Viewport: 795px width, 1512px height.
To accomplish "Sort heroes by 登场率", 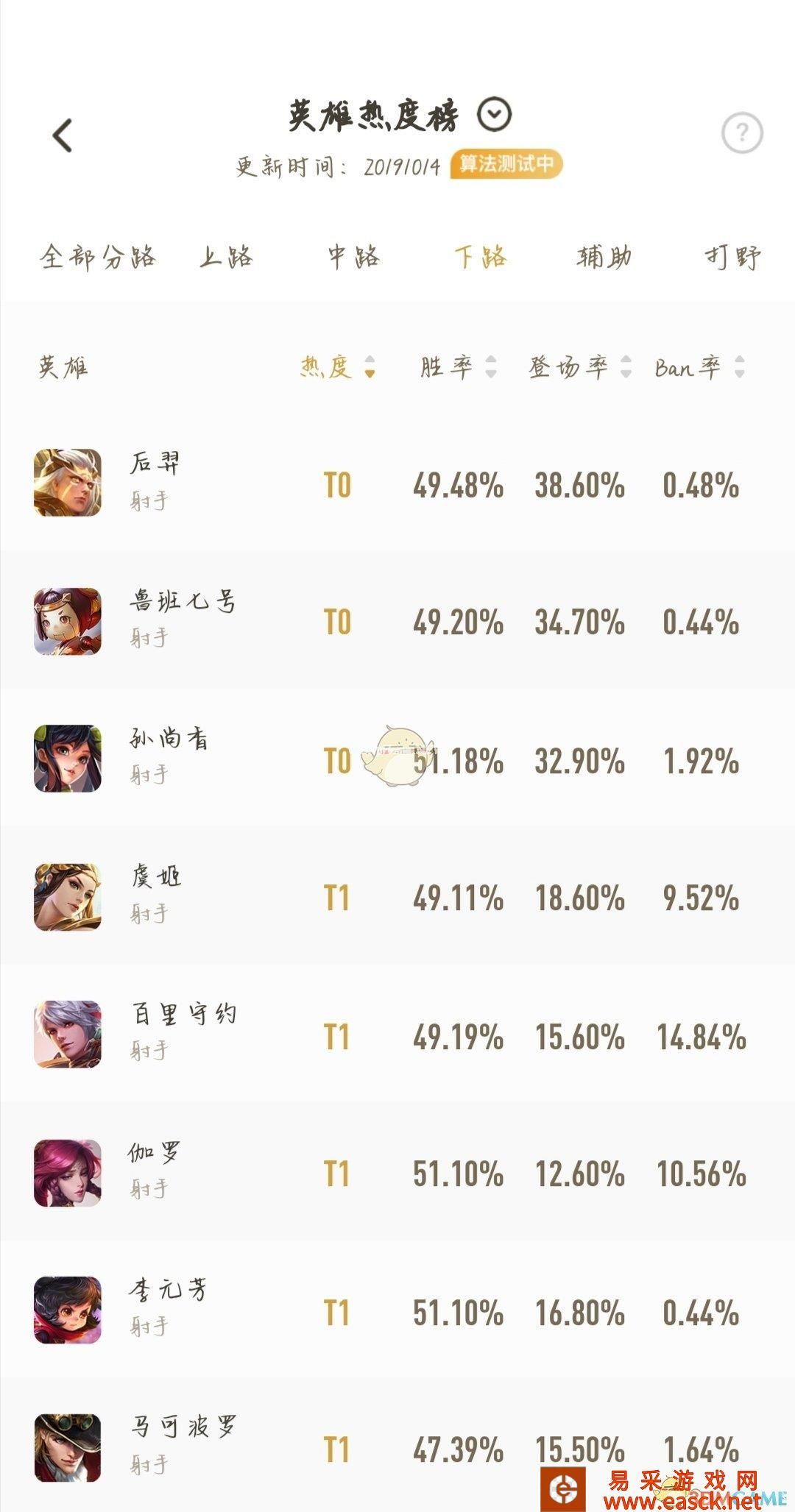I will tap(579, 366).
